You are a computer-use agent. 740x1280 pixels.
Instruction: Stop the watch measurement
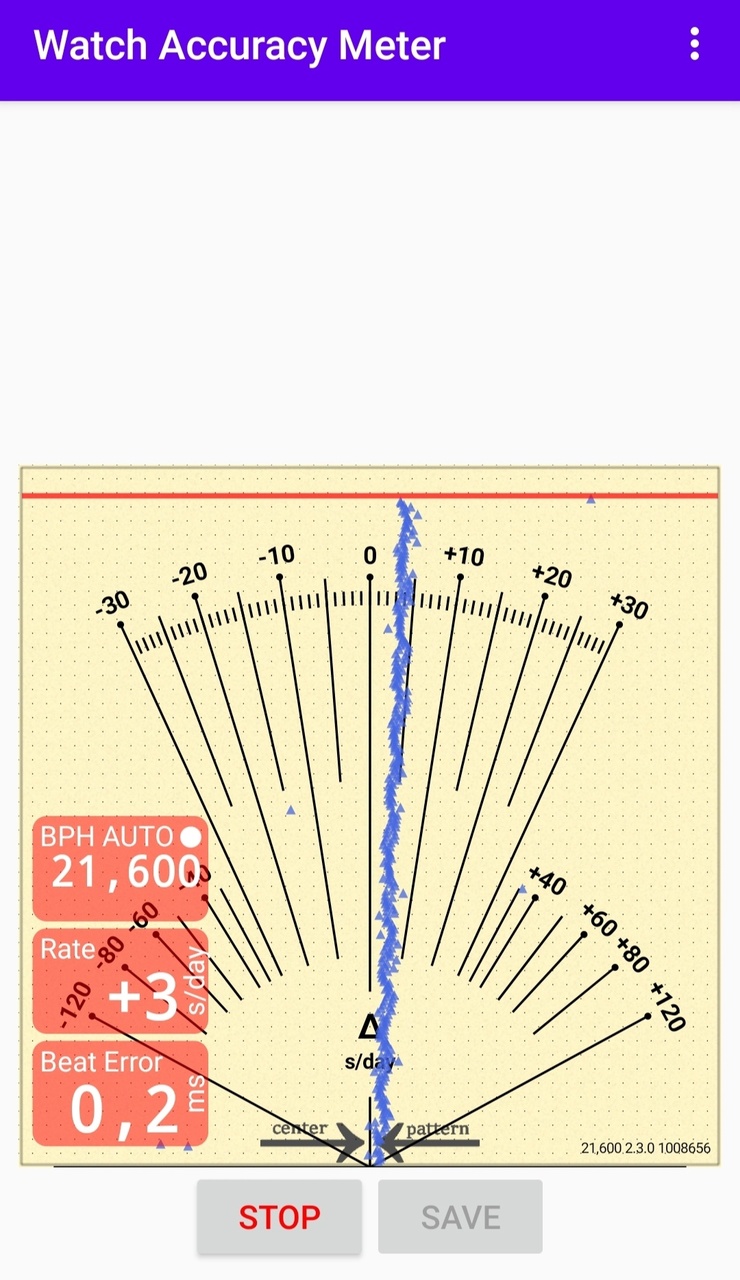[x=279, y=1216]
